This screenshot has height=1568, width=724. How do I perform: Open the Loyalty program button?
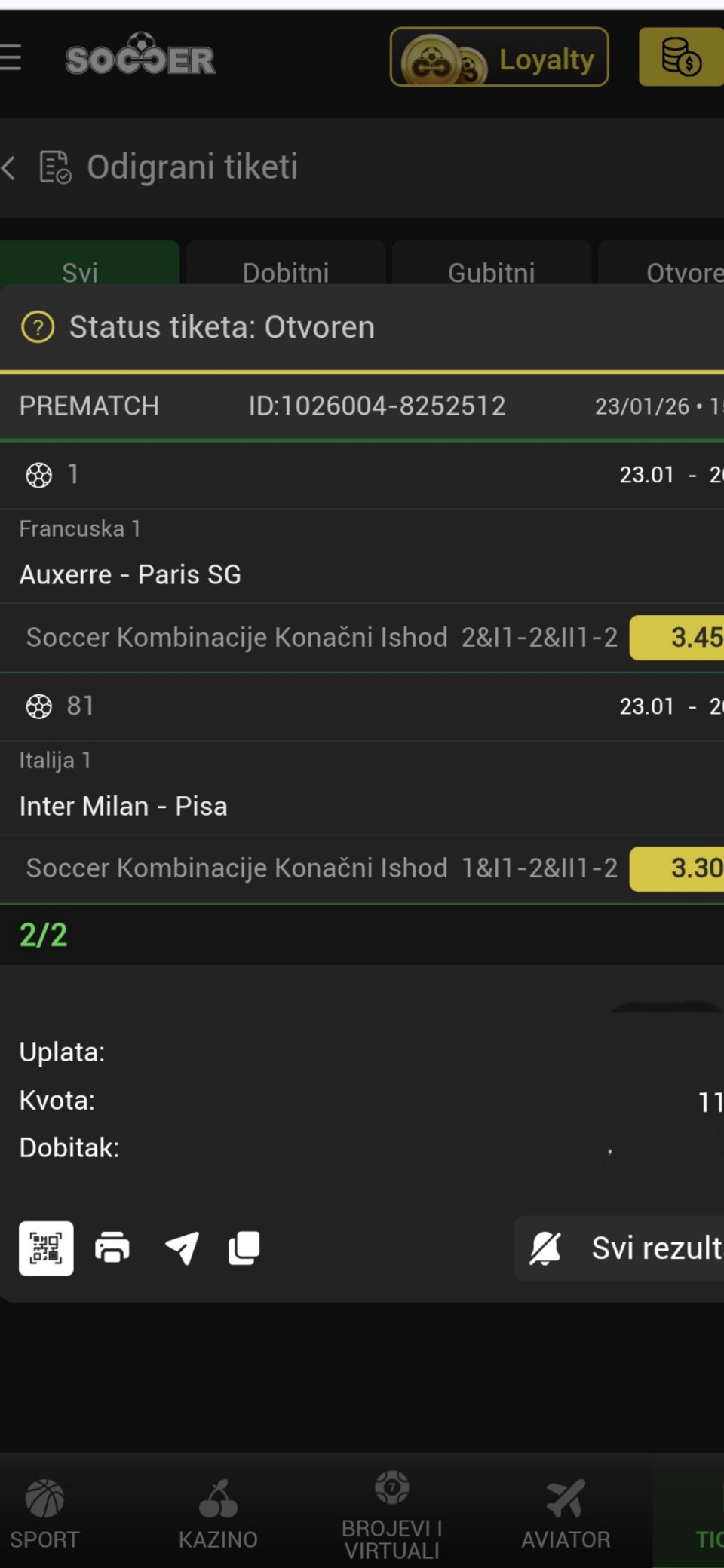[499, 58]
